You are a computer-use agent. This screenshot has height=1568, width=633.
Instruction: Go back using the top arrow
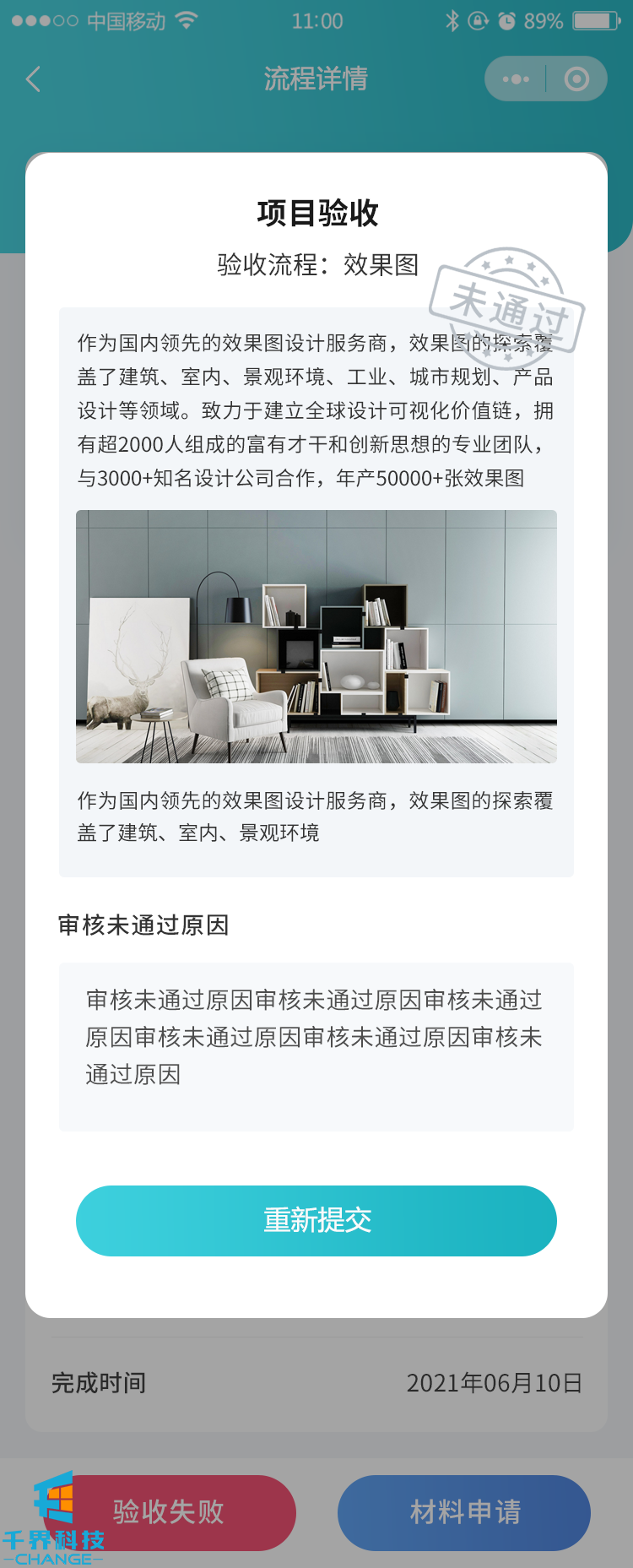pyautogui.click(x=34, y=79)
